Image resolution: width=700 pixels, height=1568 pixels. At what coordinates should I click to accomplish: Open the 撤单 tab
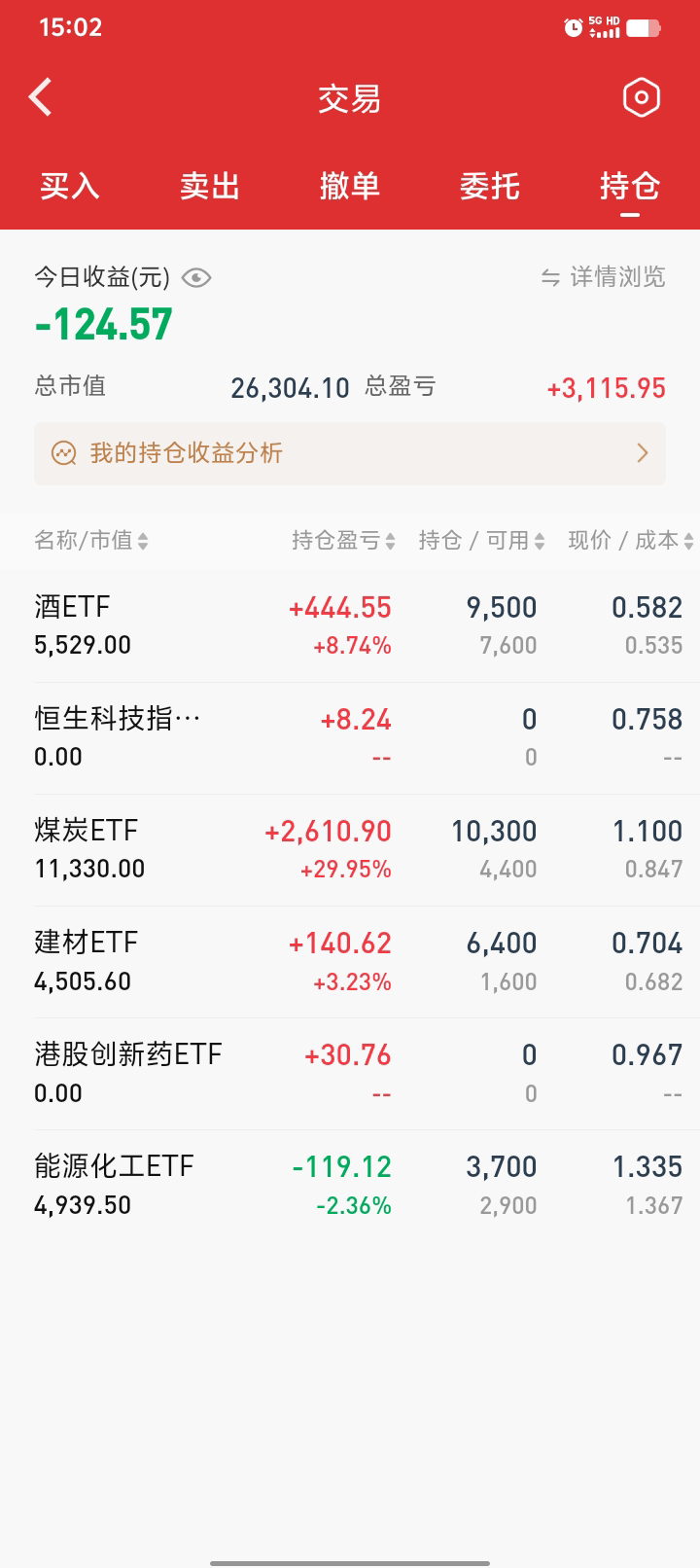[x=350, y=186]
